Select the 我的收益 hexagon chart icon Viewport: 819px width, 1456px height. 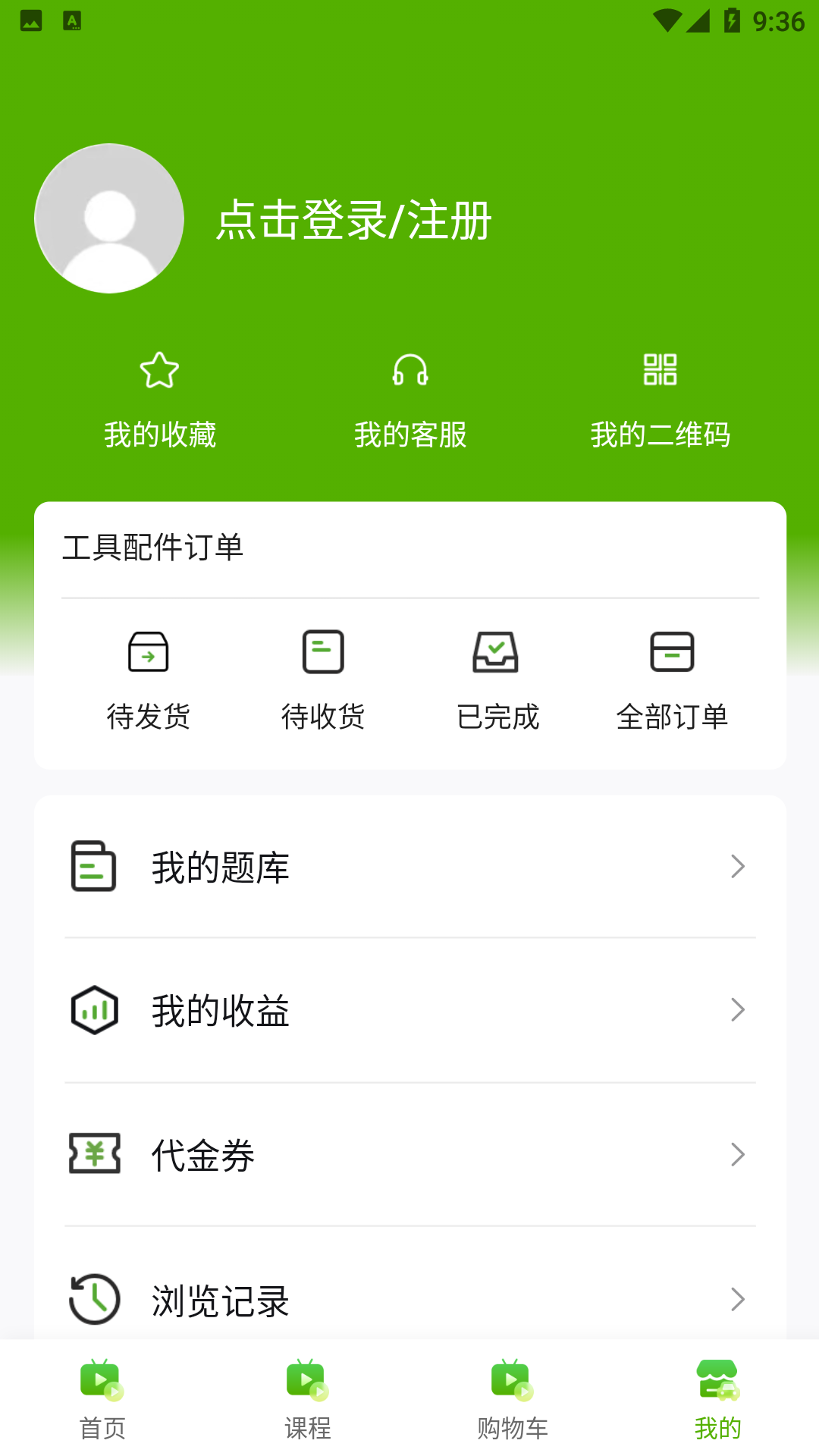(x=94, y=1009)
